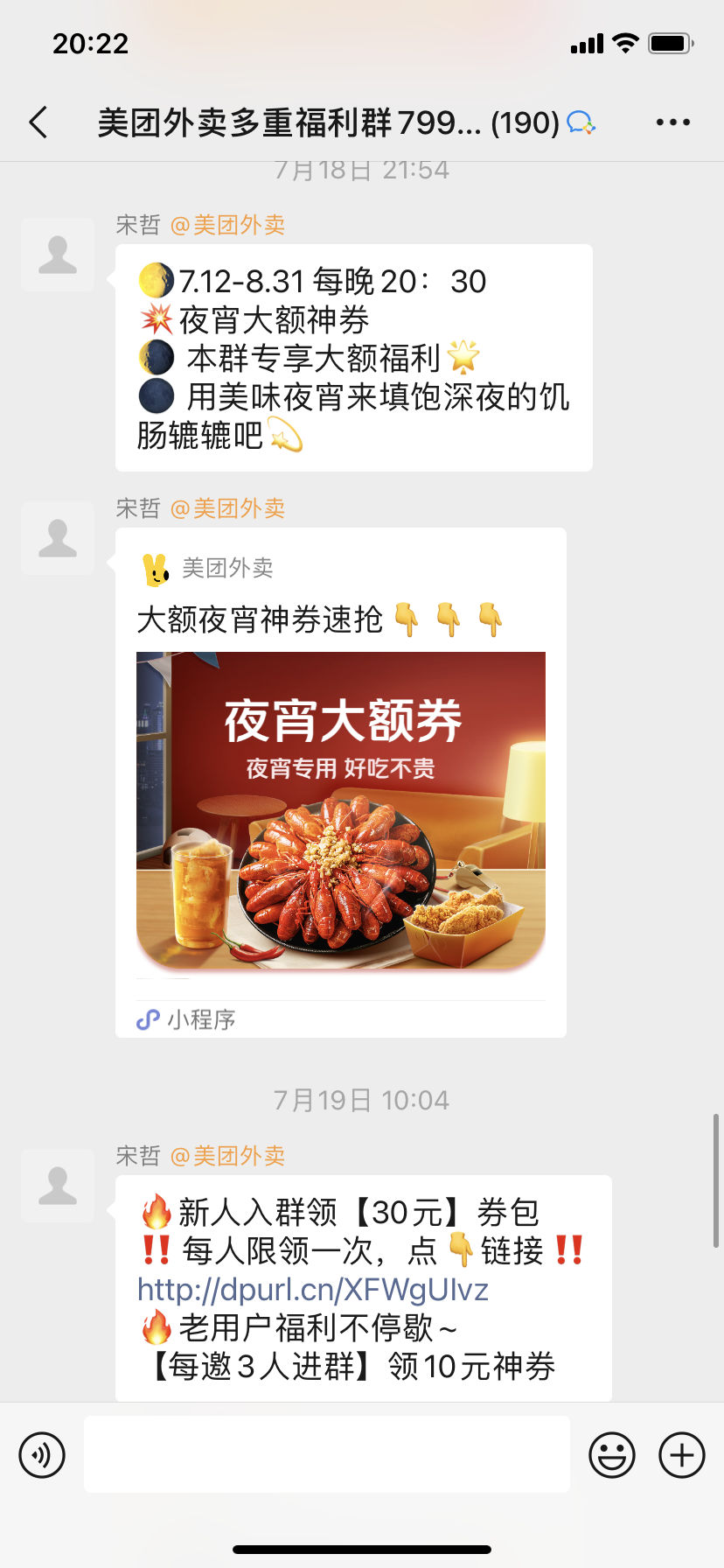The width and height of the screenshot is (724, 1568).
Task: Go back from the group chat
Action: 38,122
